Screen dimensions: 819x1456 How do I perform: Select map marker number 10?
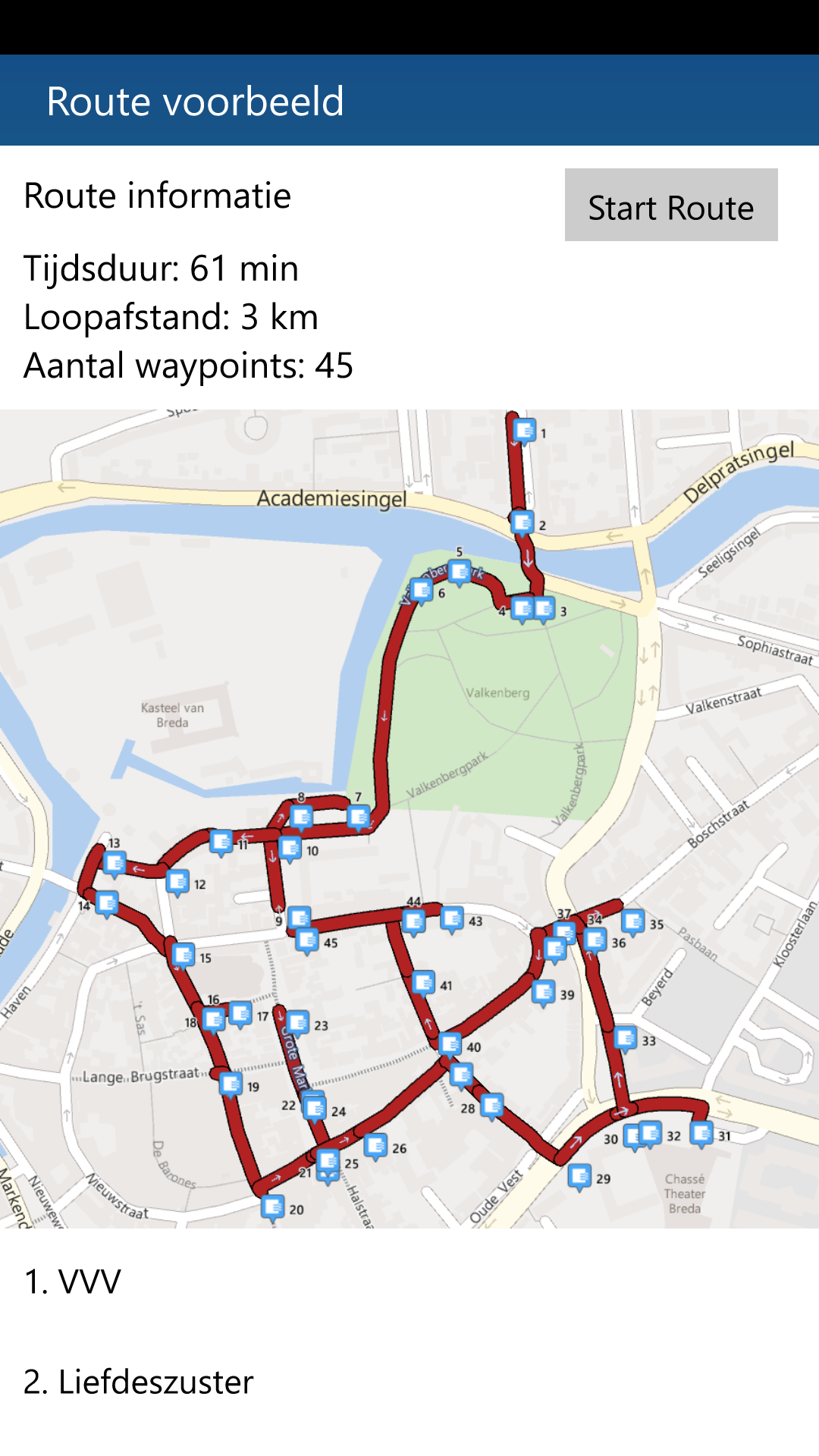[290, 847]
